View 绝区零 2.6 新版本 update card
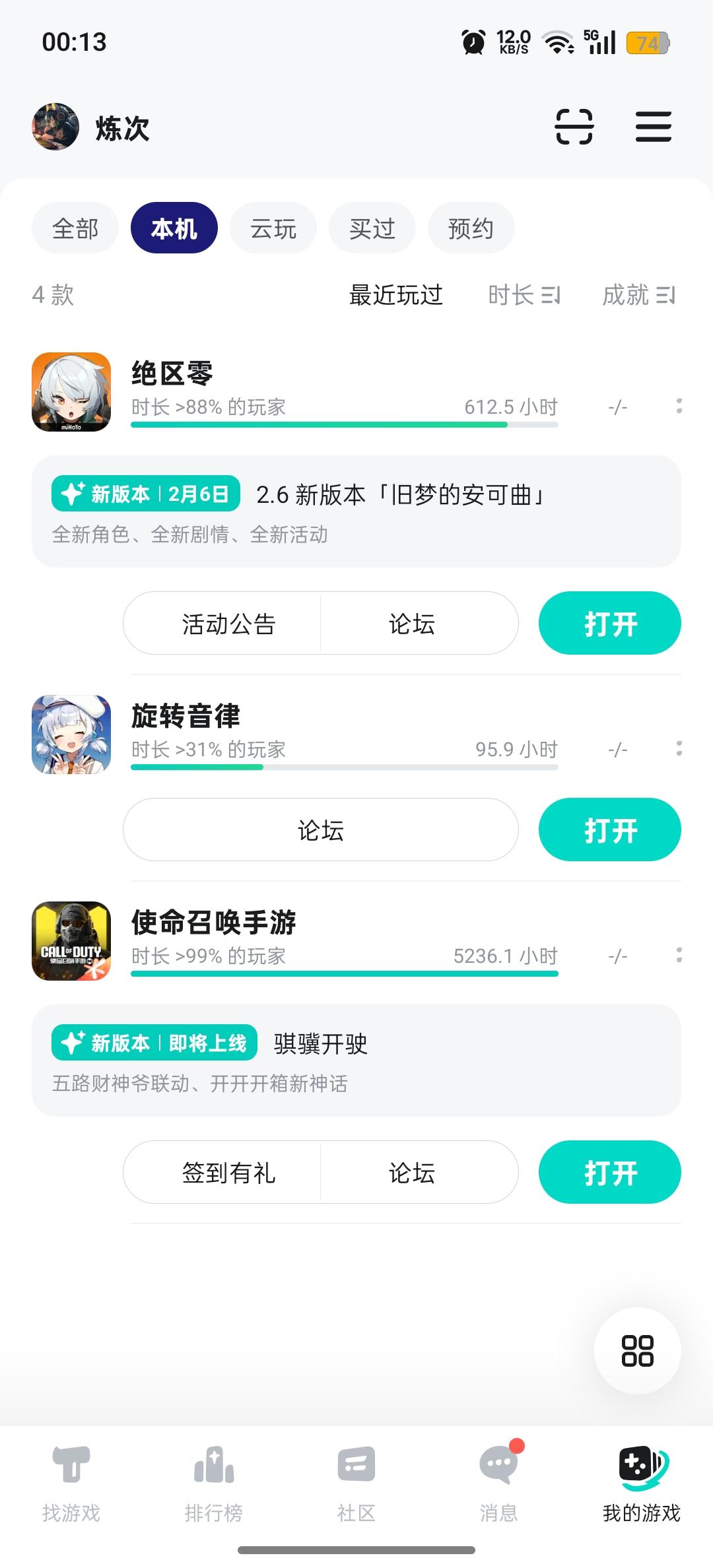The image size is (713, 1568). 356,511
